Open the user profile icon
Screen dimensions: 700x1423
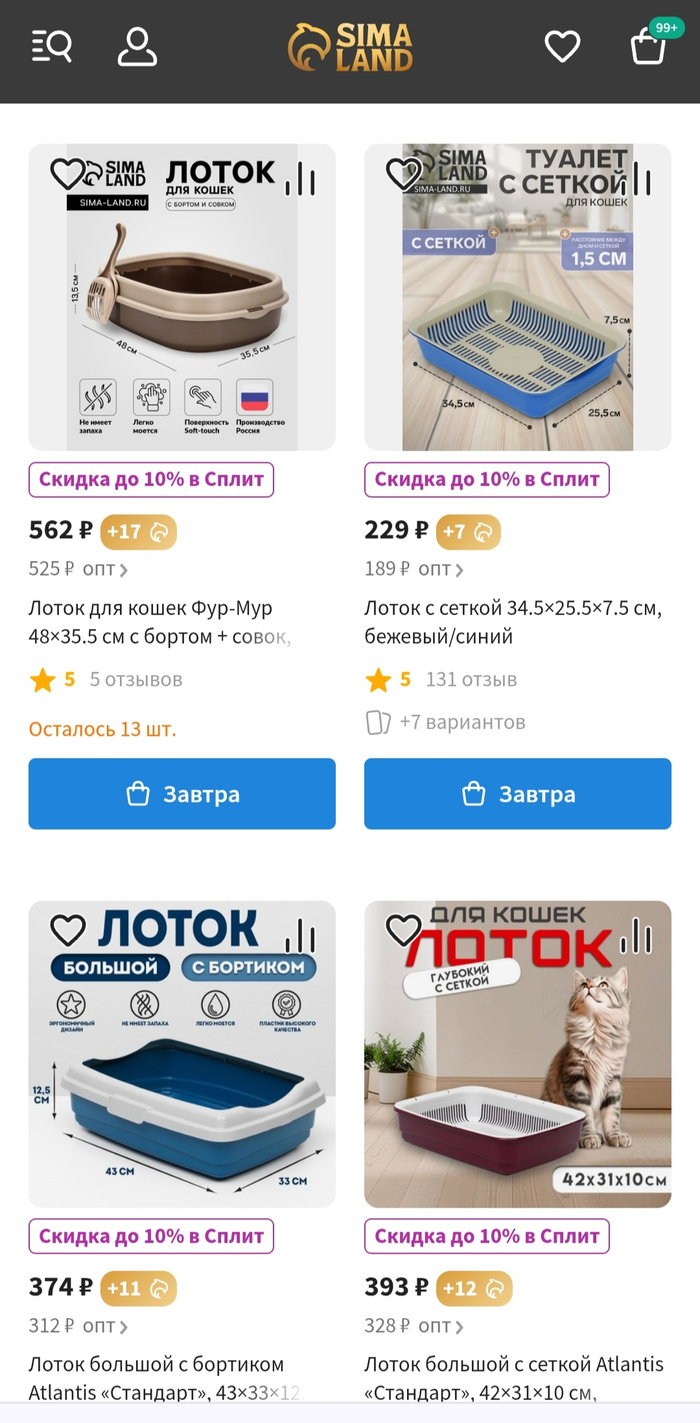[137, 46]
